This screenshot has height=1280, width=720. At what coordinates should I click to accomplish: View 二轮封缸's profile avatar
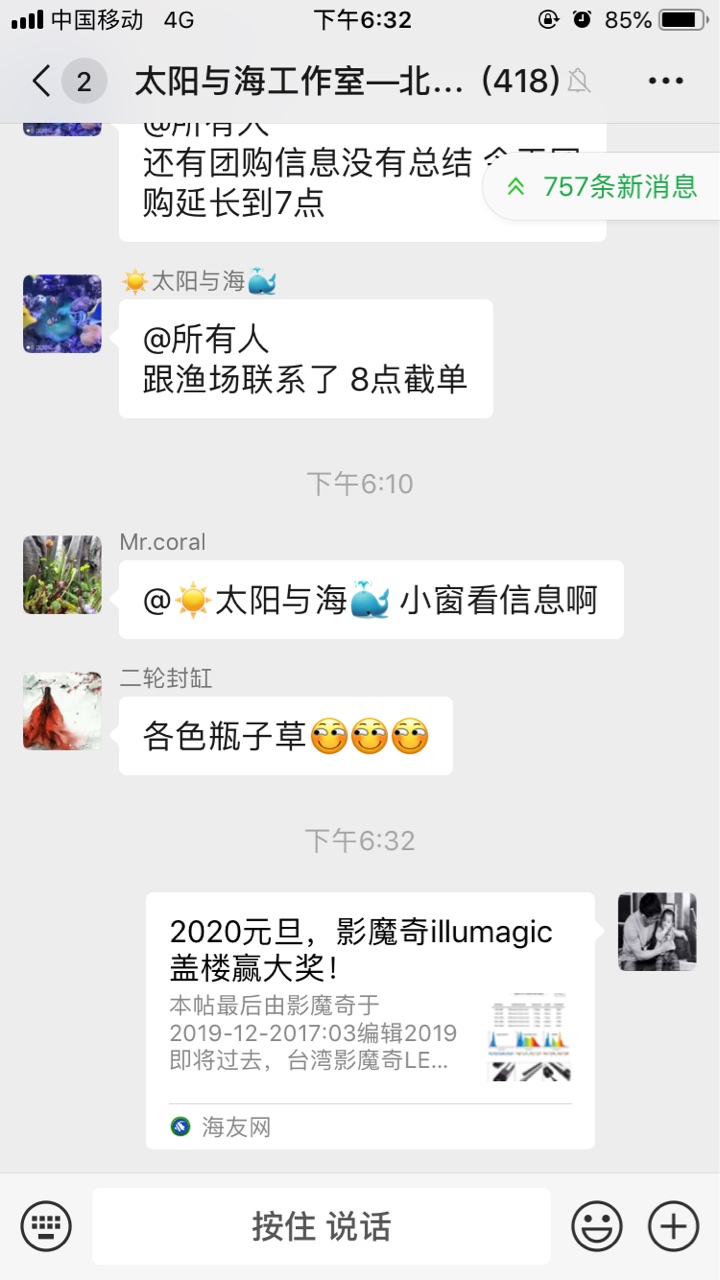point(62,711)
